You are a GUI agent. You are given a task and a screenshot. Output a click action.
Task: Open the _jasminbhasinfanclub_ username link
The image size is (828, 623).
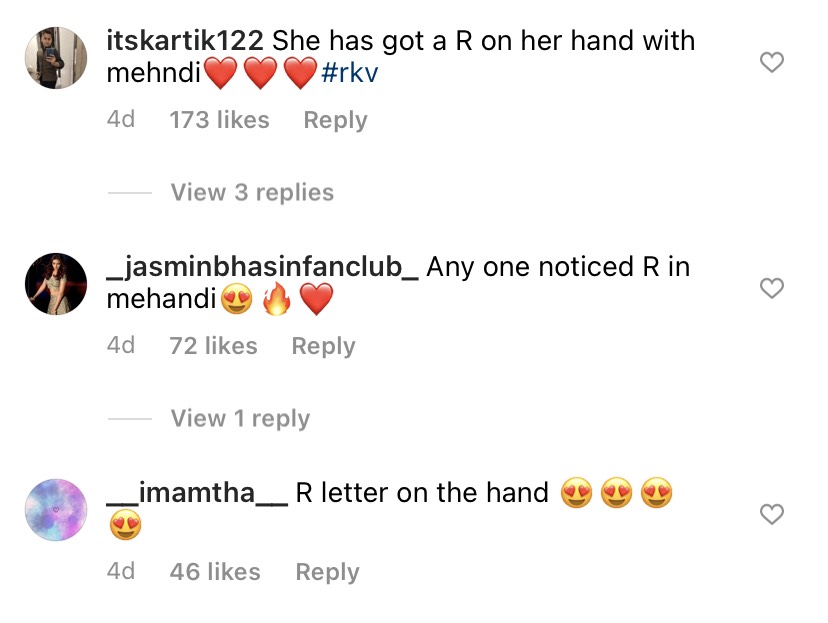265,268
